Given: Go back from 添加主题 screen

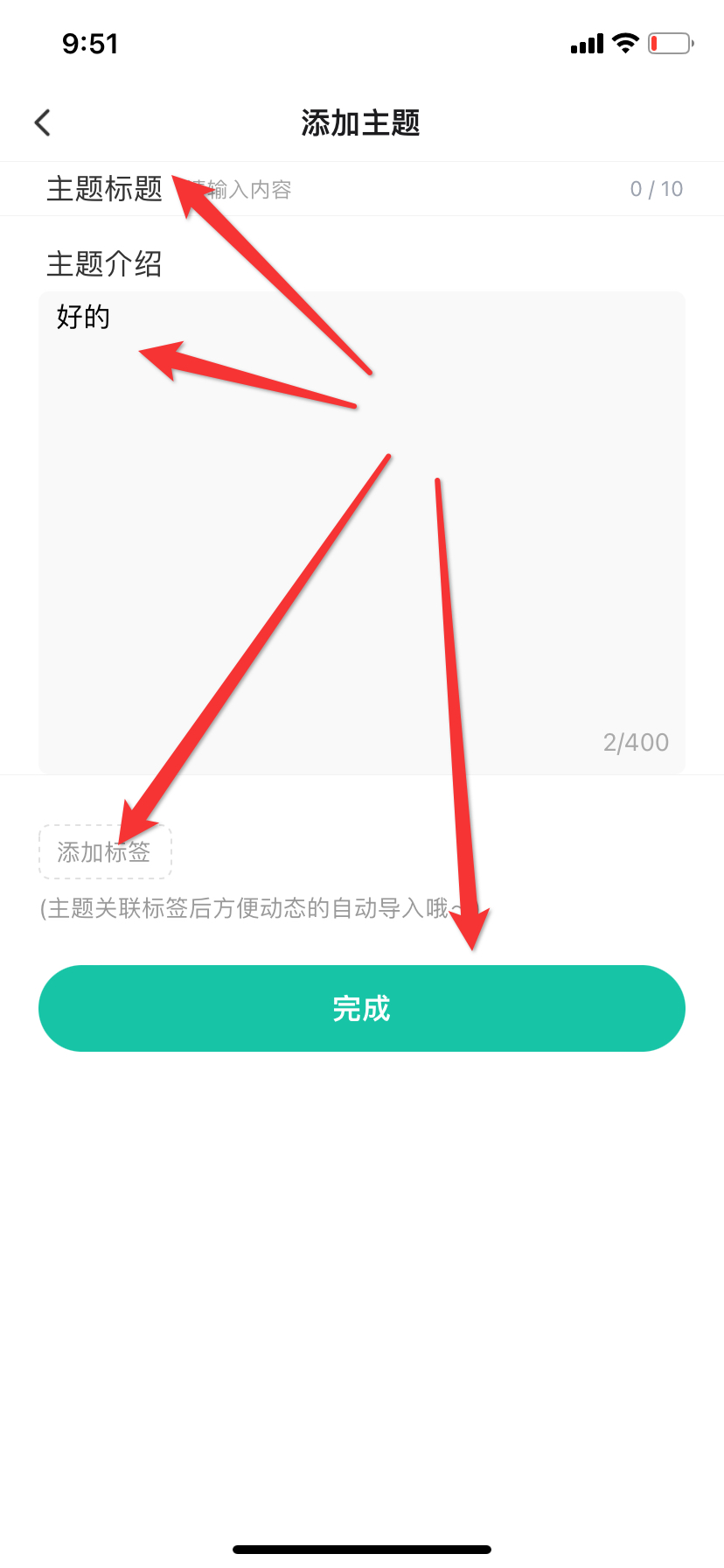Looking at the screenshot, I should point(43,122).
